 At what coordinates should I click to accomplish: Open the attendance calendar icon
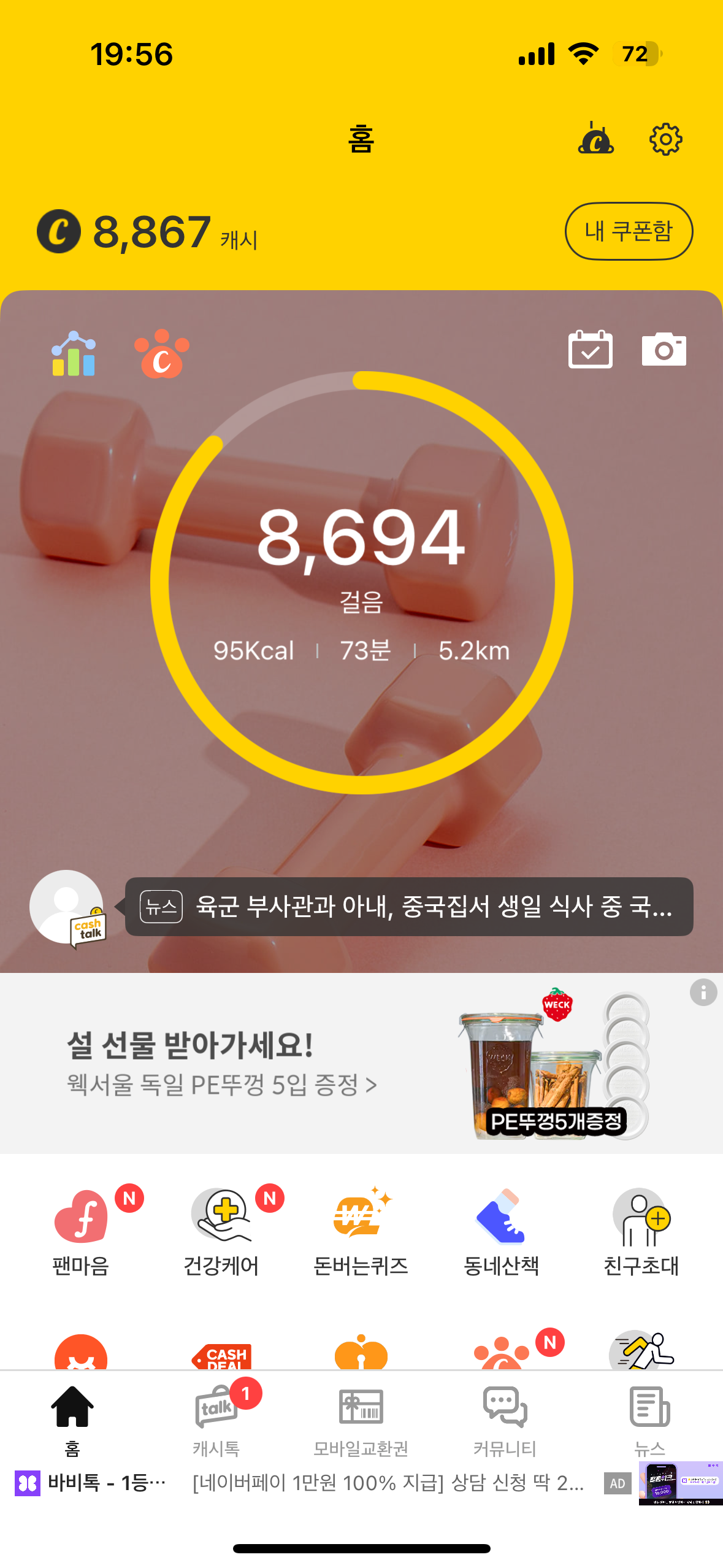click(590, 350)
